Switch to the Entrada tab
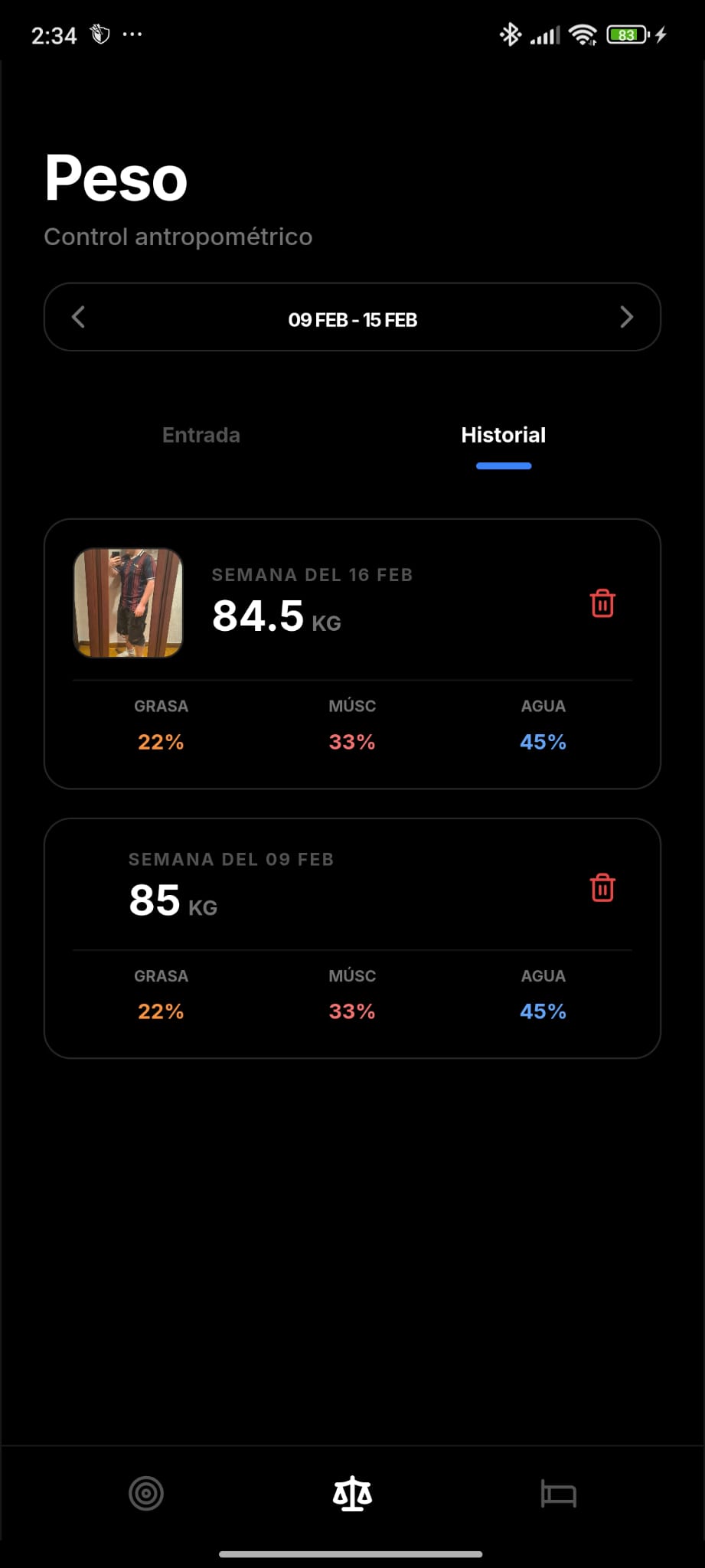The width and height of the screenshot is (705, 1568). pyautogui.click(x=201, y=435)
